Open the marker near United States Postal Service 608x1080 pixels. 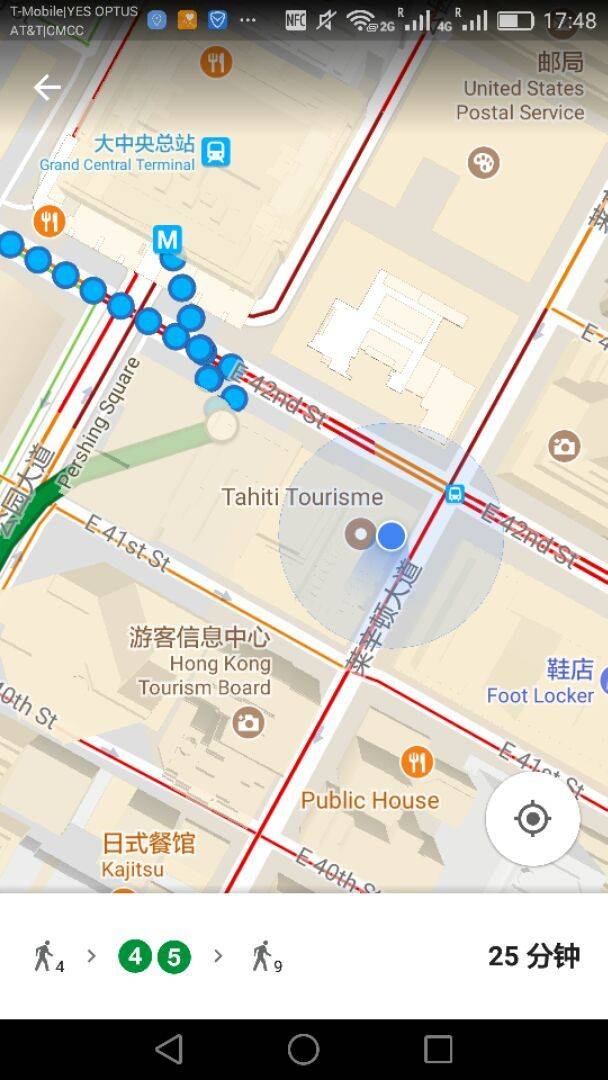click(484, 162)
